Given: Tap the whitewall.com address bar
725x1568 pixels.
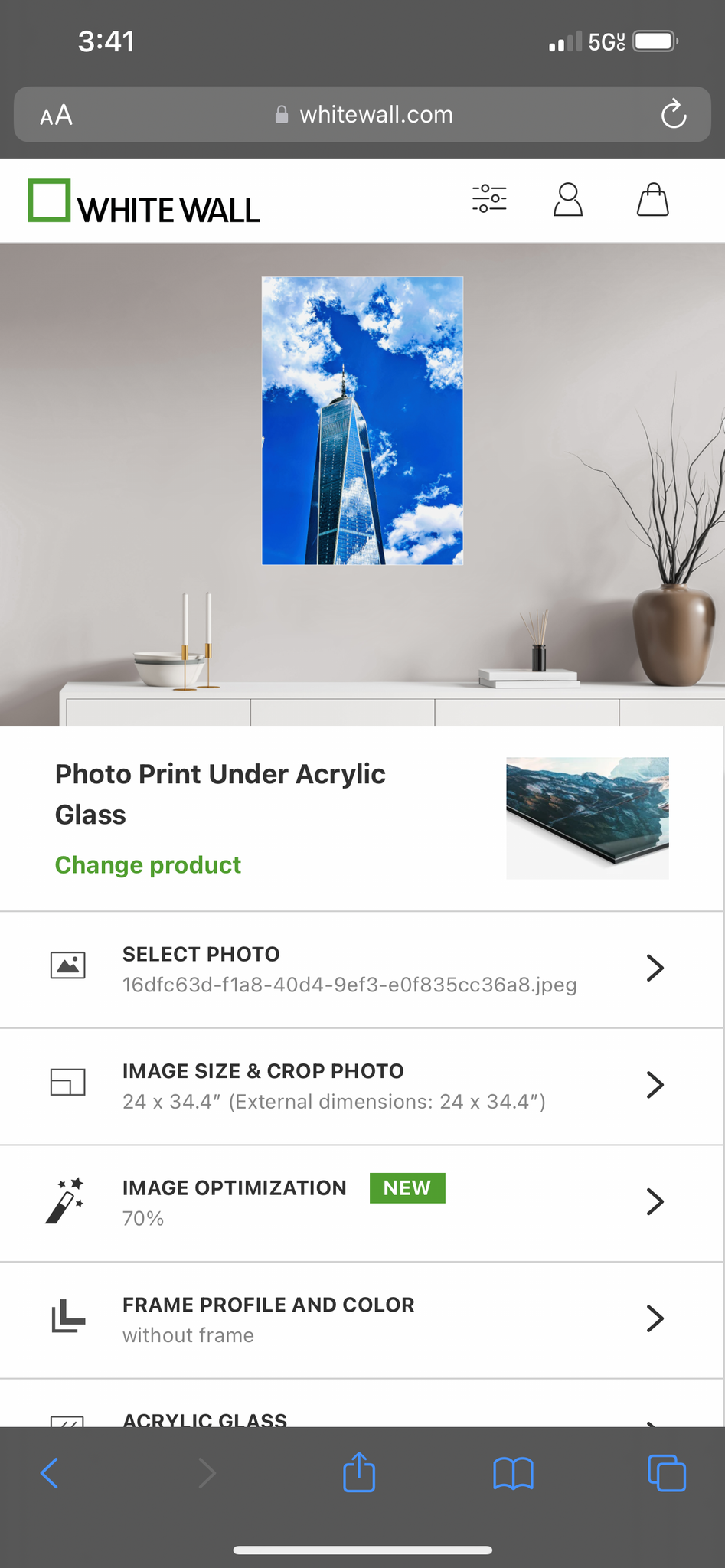Looking at the screenshot, I should [364, 115].
